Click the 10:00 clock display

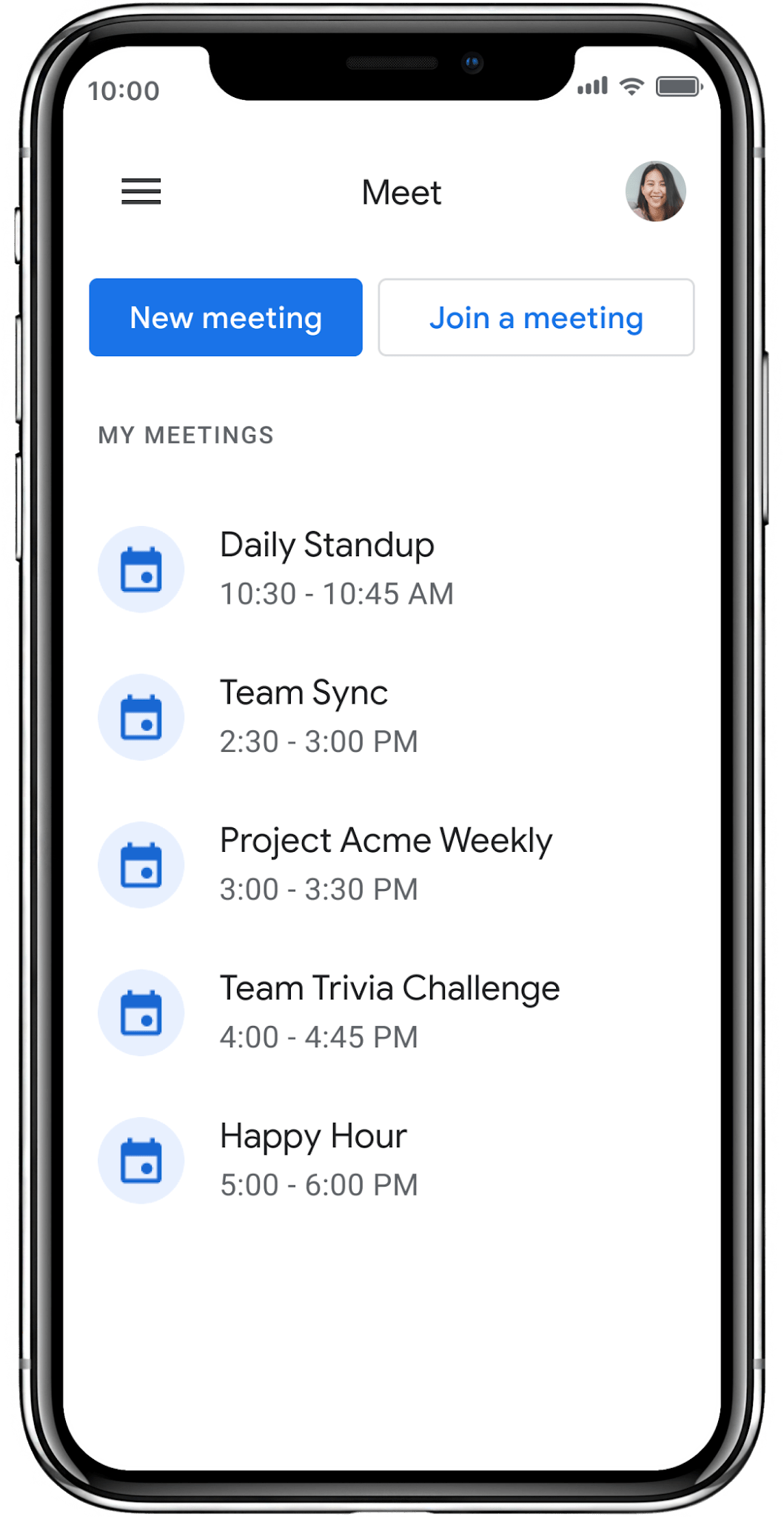(122, 91)
